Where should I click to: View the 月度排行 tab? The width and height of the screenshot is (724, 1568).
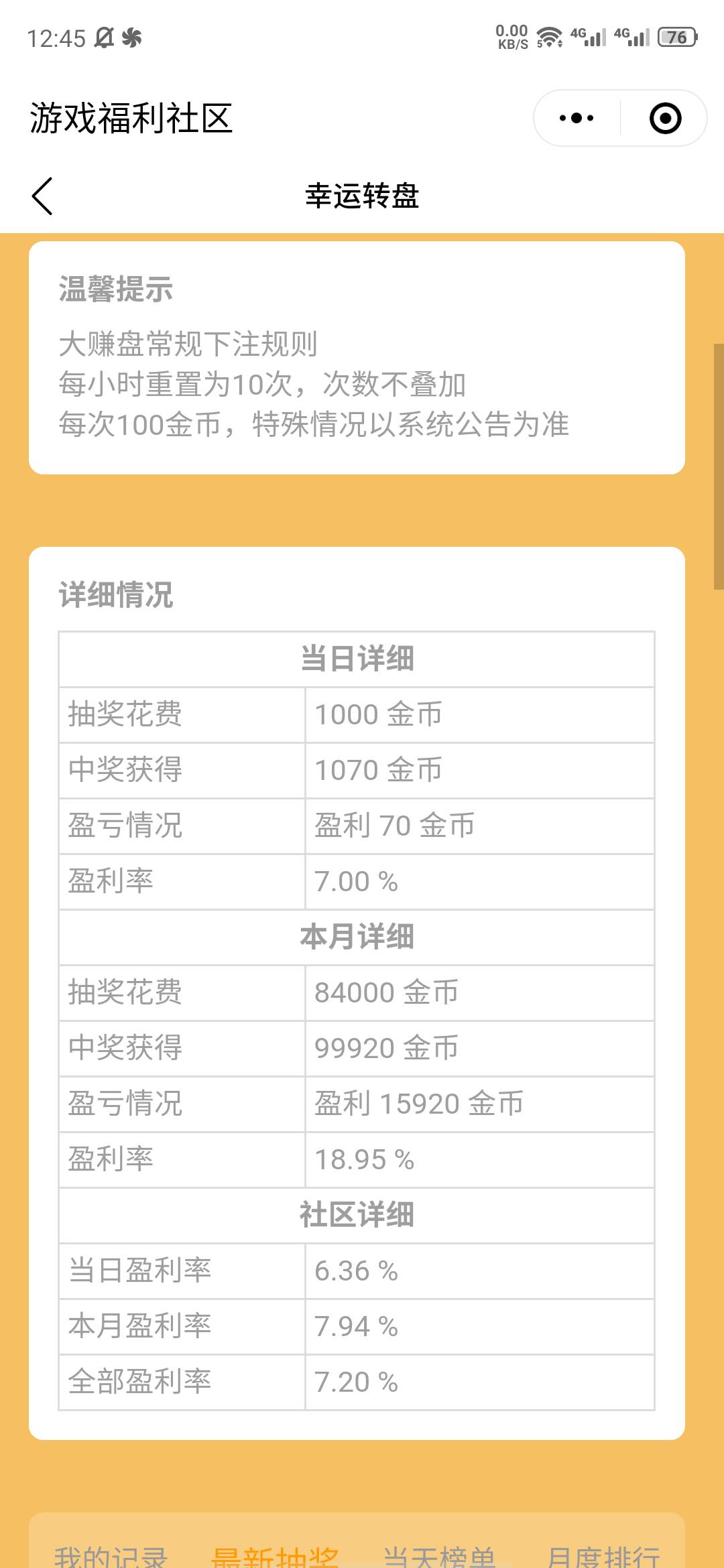pos(603,1556)
